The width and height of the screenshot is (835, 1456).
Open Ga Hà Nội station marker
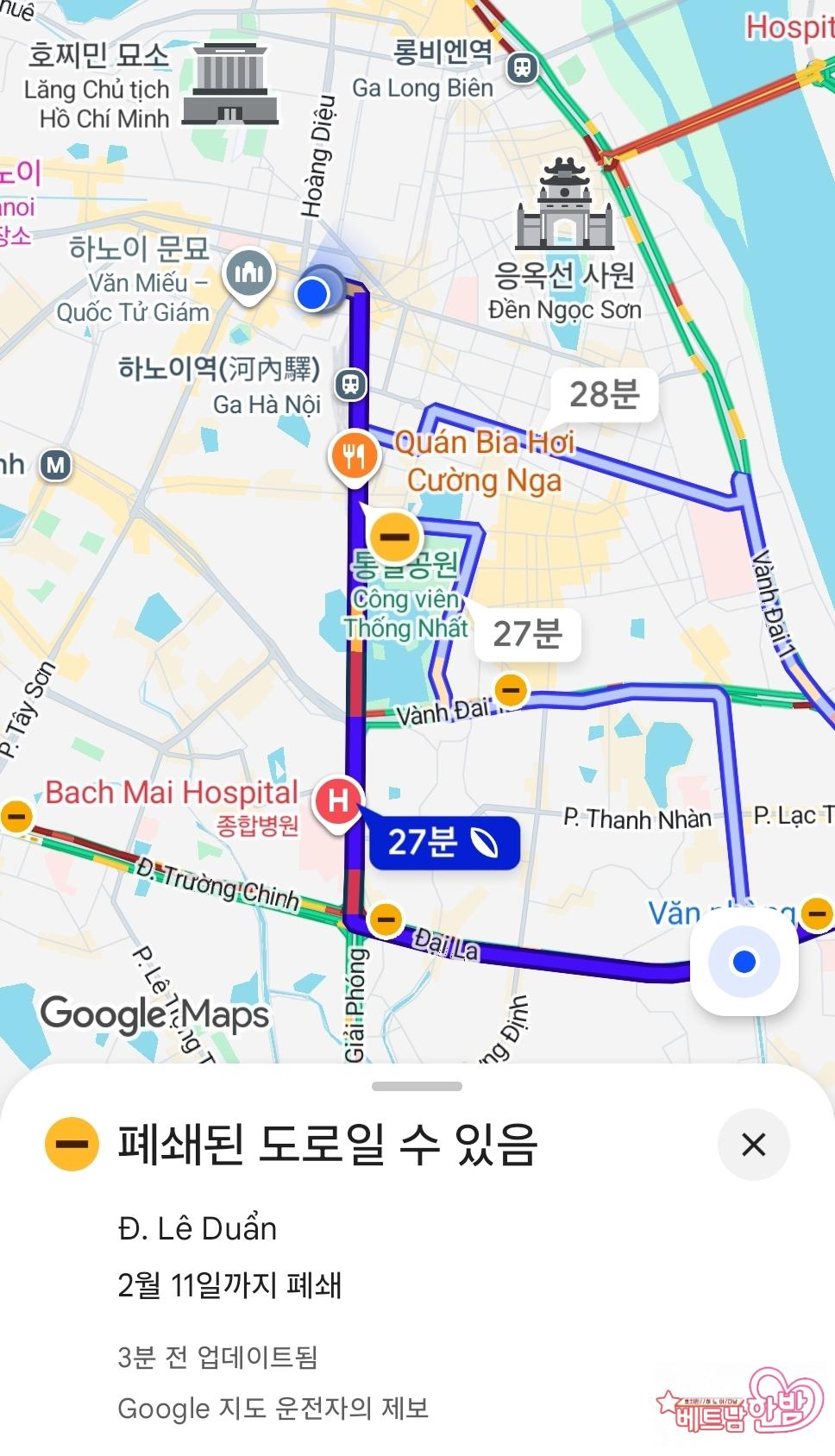pos(350,384)
